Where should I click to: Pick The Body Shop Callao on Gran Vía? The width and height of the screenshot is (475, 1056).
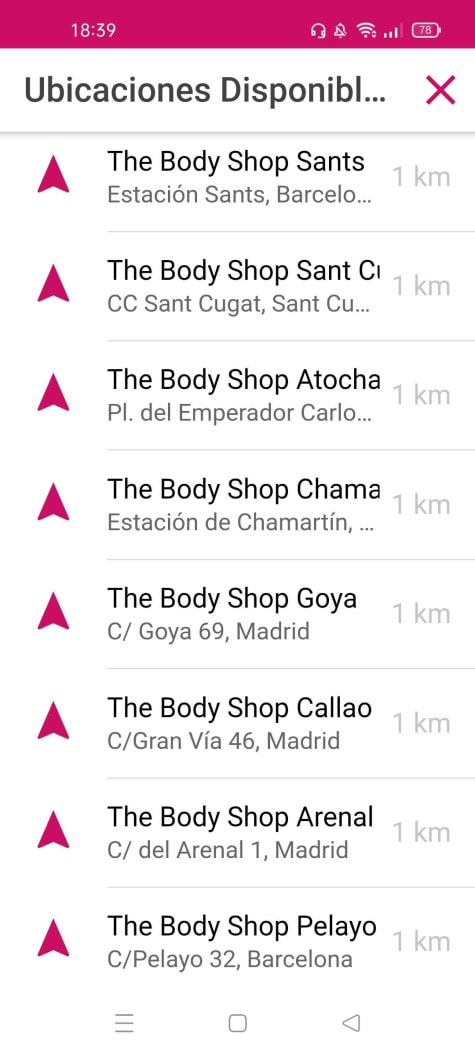click(x=237, y=723)
